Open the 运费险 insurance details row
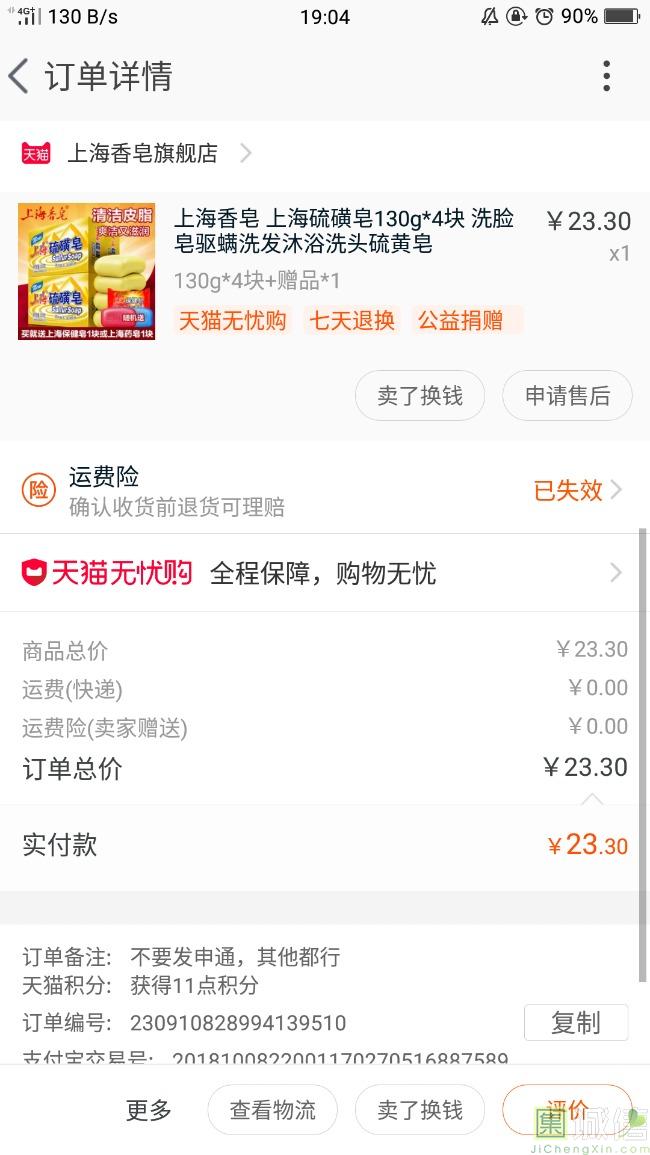This screenshot has height=1155, width=650. click(x=325, y=491)
